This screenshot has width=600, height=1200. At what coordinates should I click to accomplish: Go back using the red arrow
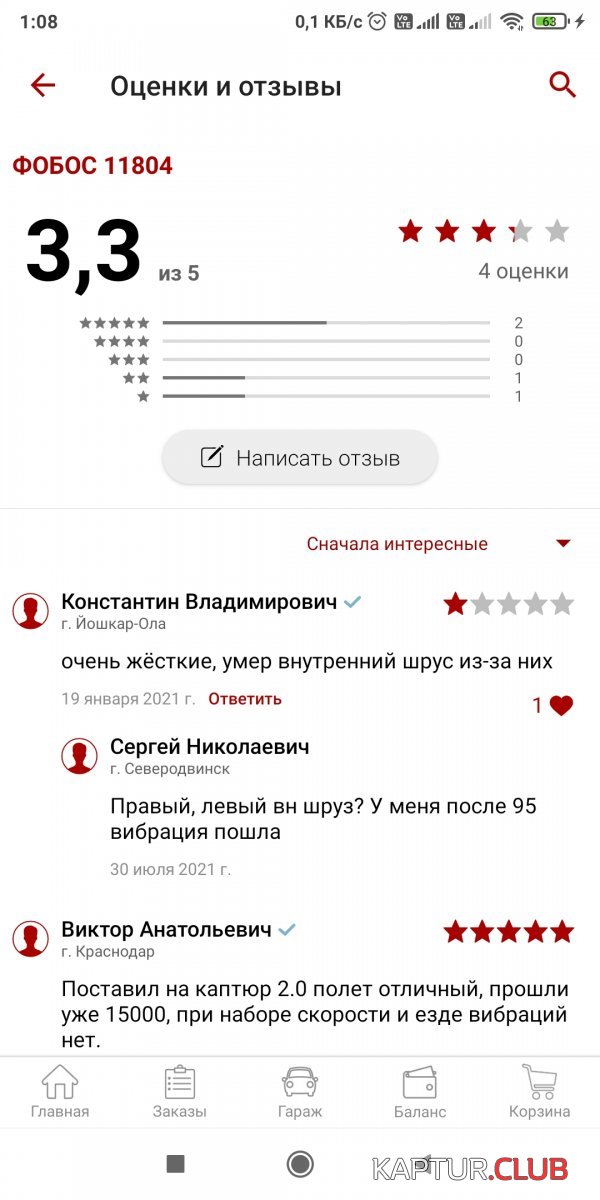point(43,86)
